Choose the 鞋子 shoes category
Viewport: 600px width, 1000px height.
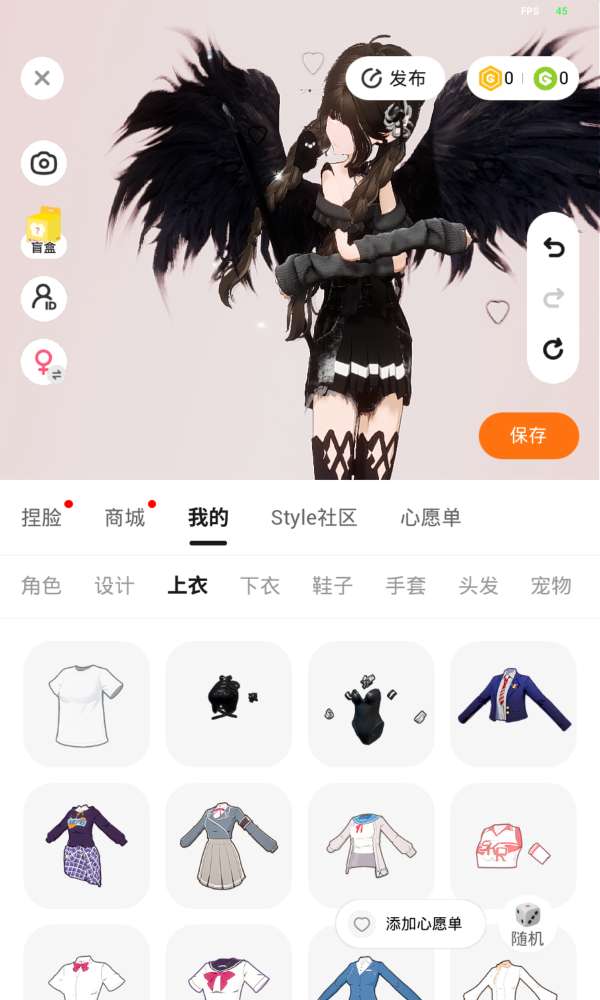(333, 586)
